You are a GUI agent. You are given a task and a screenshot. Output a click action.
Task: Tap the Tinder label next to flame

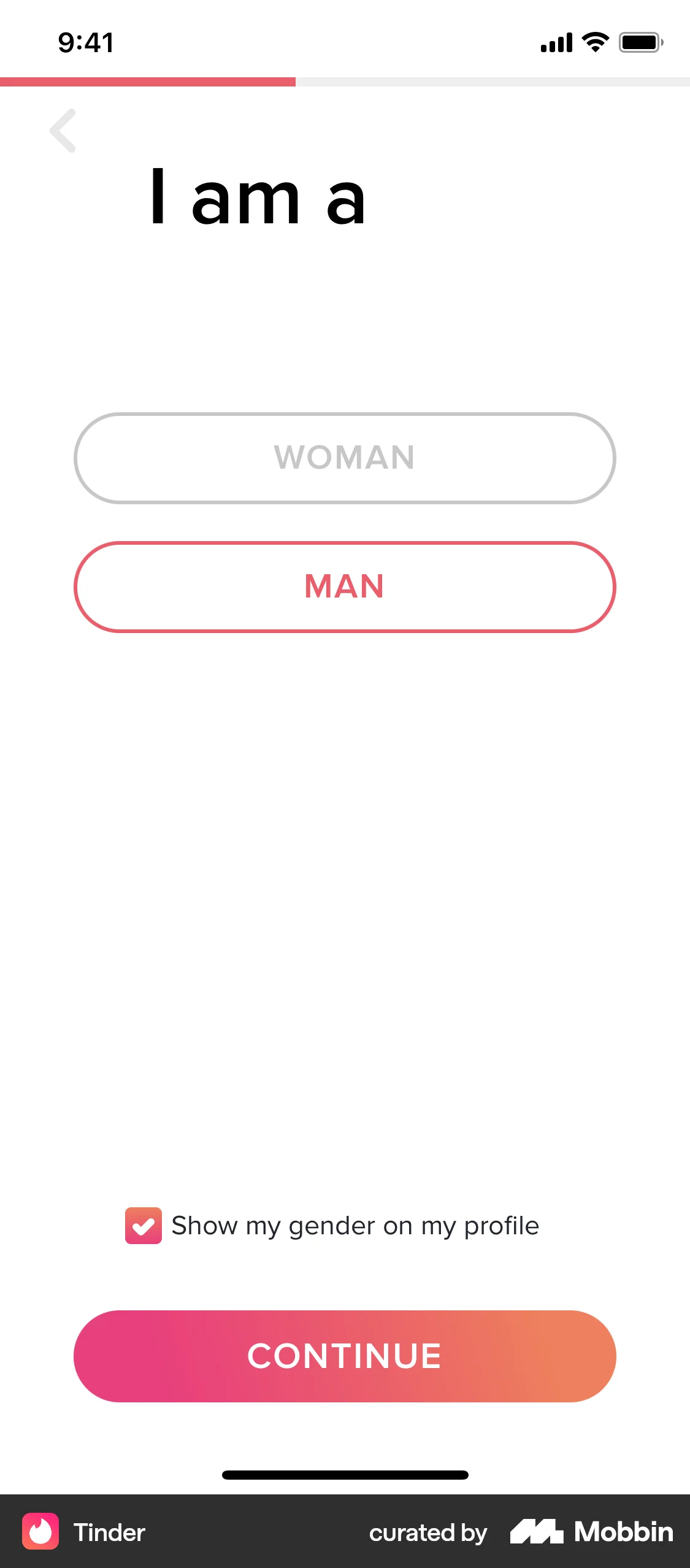click(x=109, y=1532)
